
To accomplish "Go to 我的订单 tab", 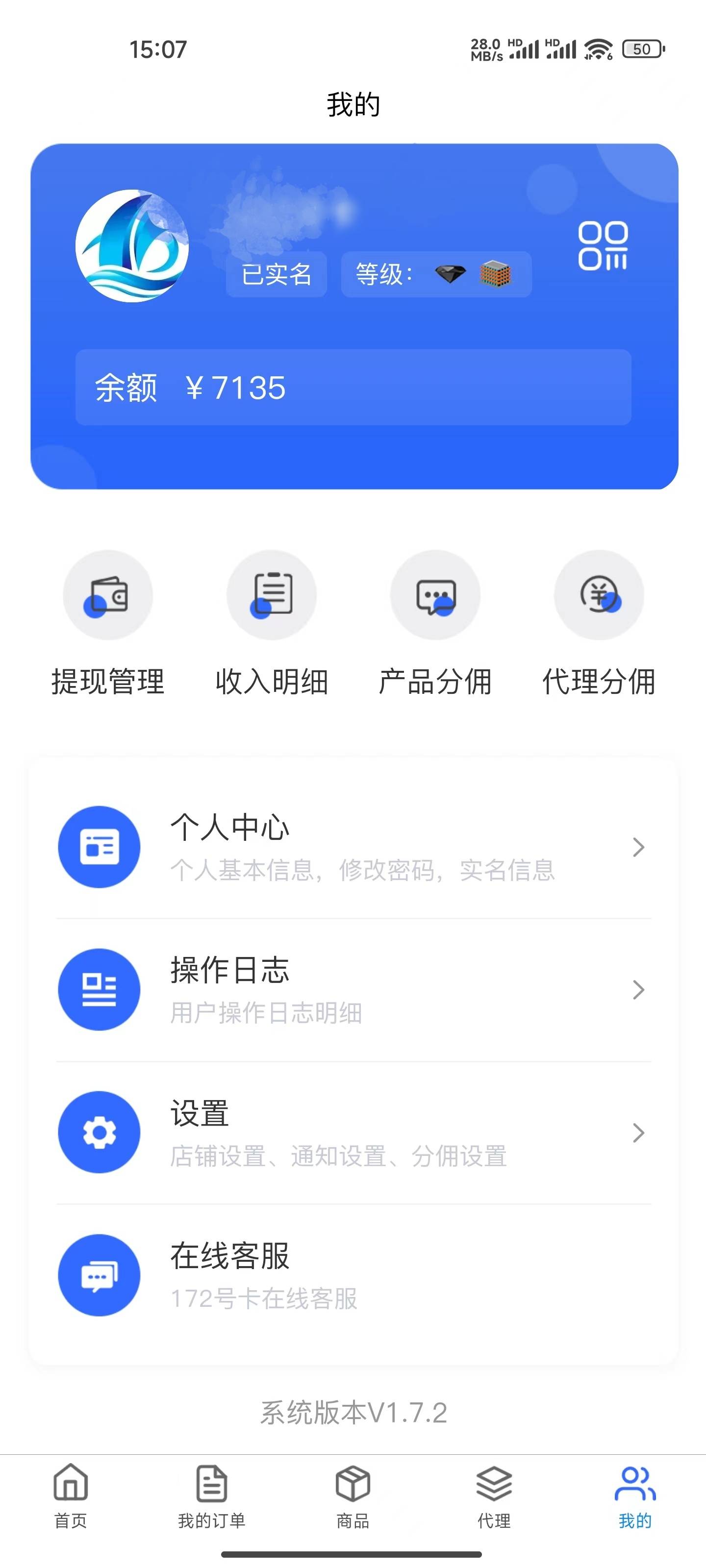I will pyautogui.click(x=211, y=1495).
